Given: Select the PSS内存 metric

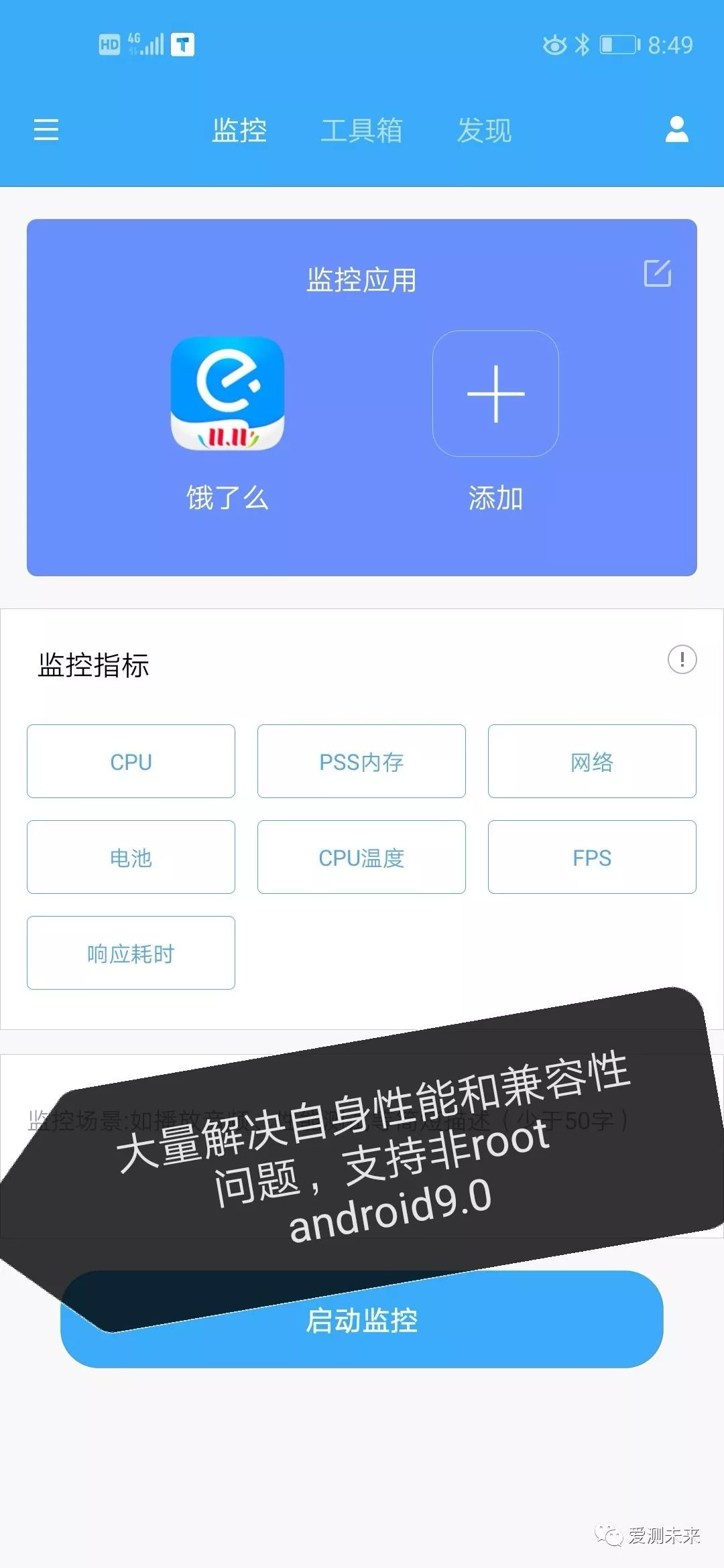Looking at the screenshot, I should [x=361, y=761].
